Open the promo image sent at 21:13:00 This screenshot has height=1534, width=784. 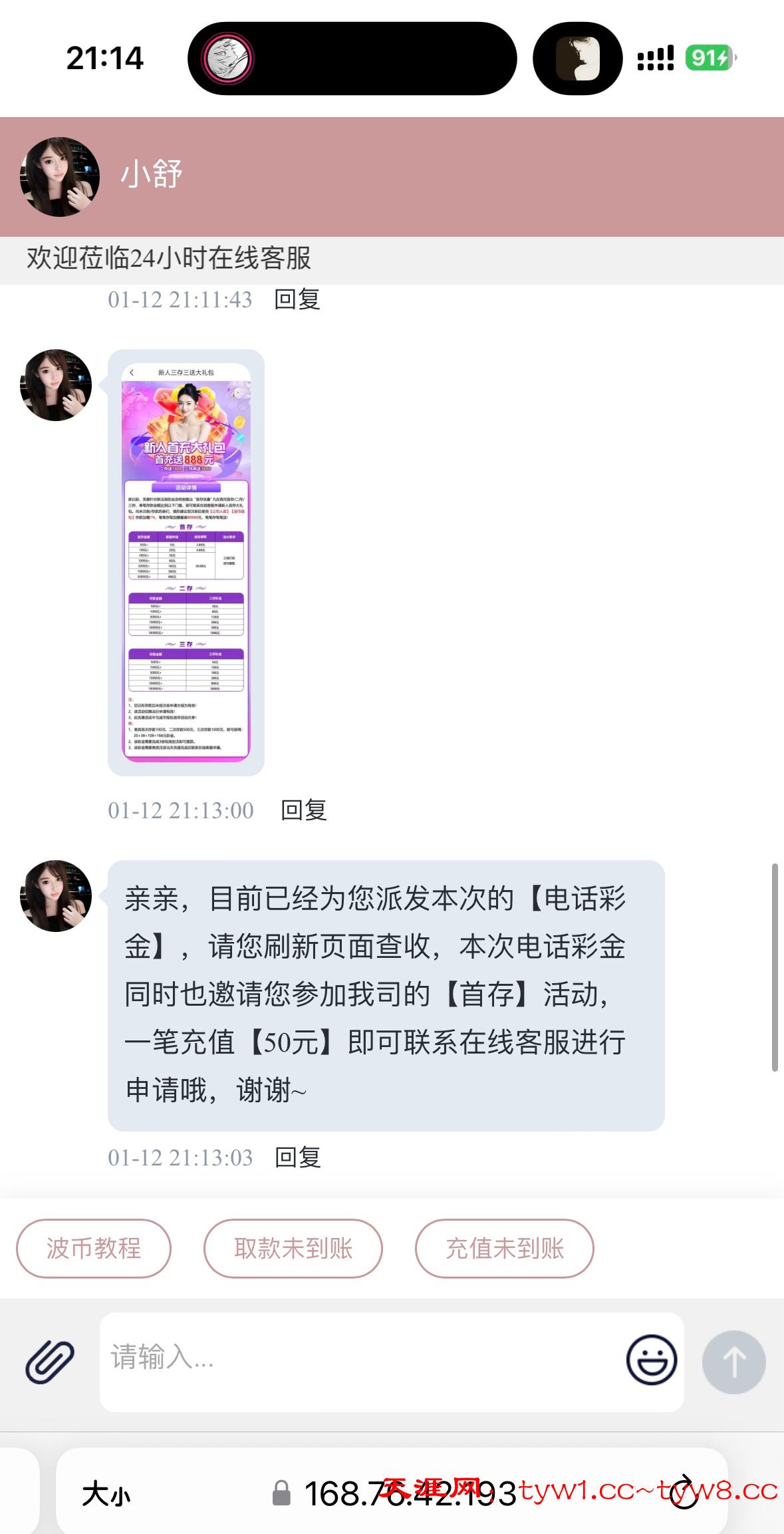point(186,562)
